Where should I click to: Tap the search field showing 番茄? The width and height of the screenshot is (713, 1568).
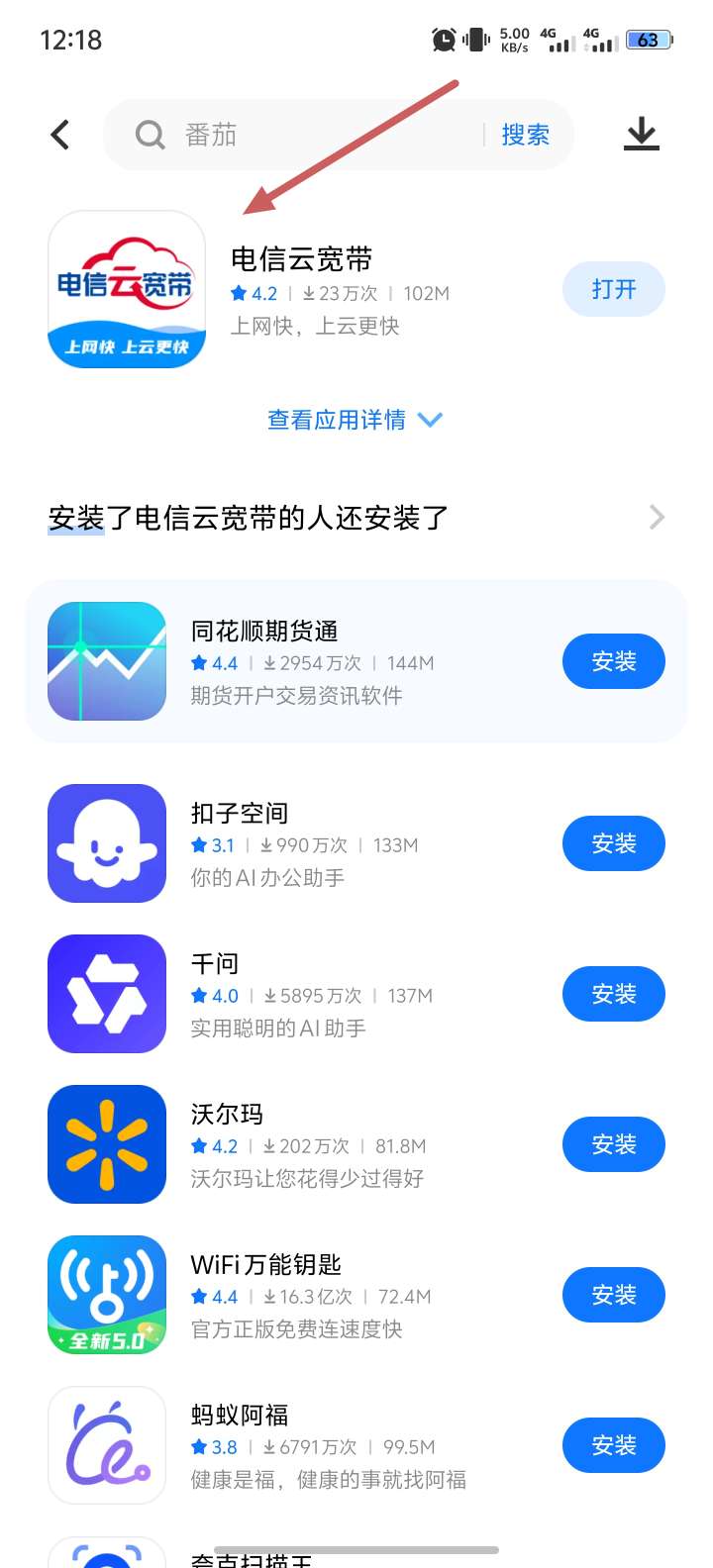pos(307,135)
